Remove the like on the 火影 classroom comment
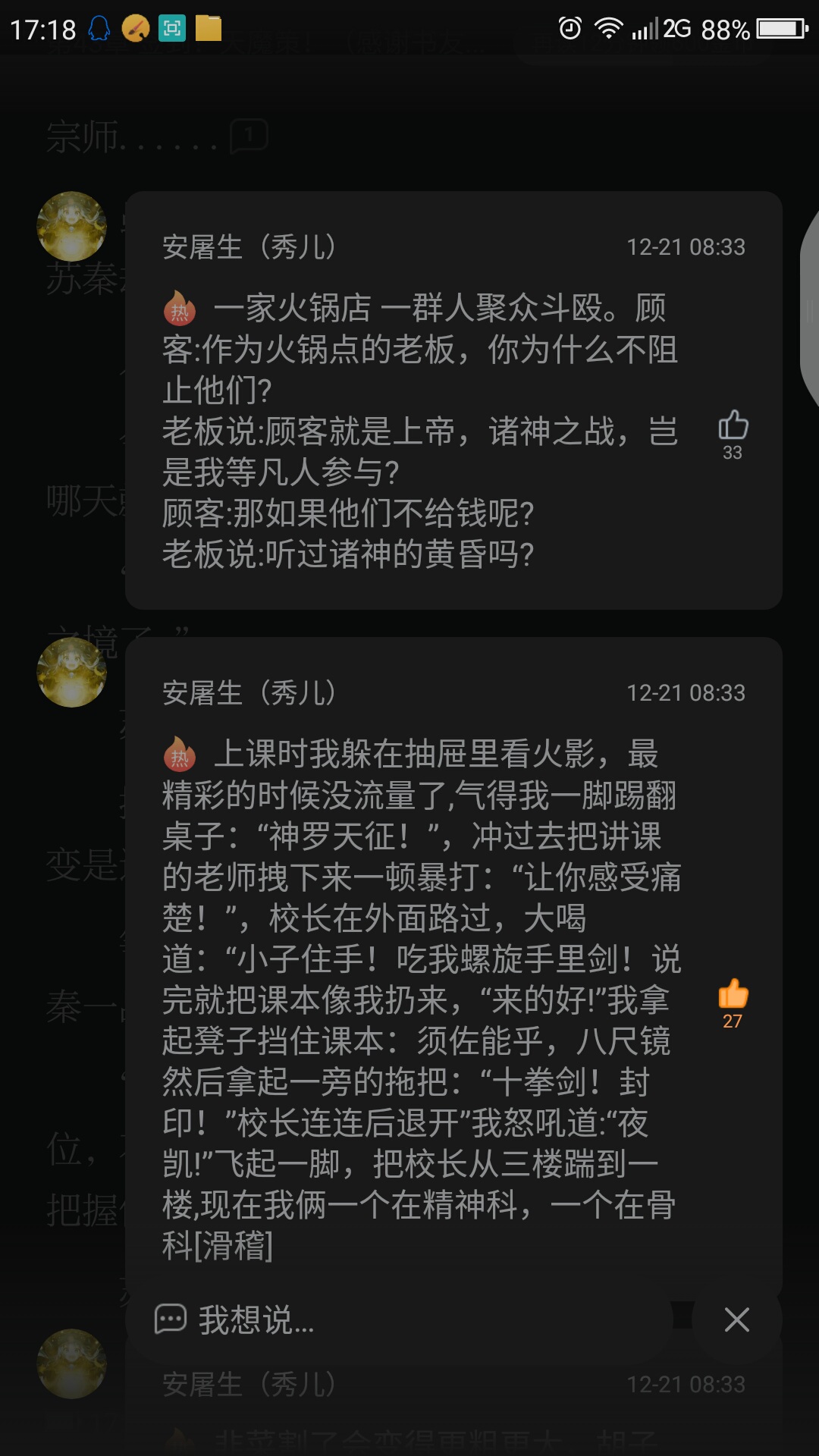 (733, 994)
